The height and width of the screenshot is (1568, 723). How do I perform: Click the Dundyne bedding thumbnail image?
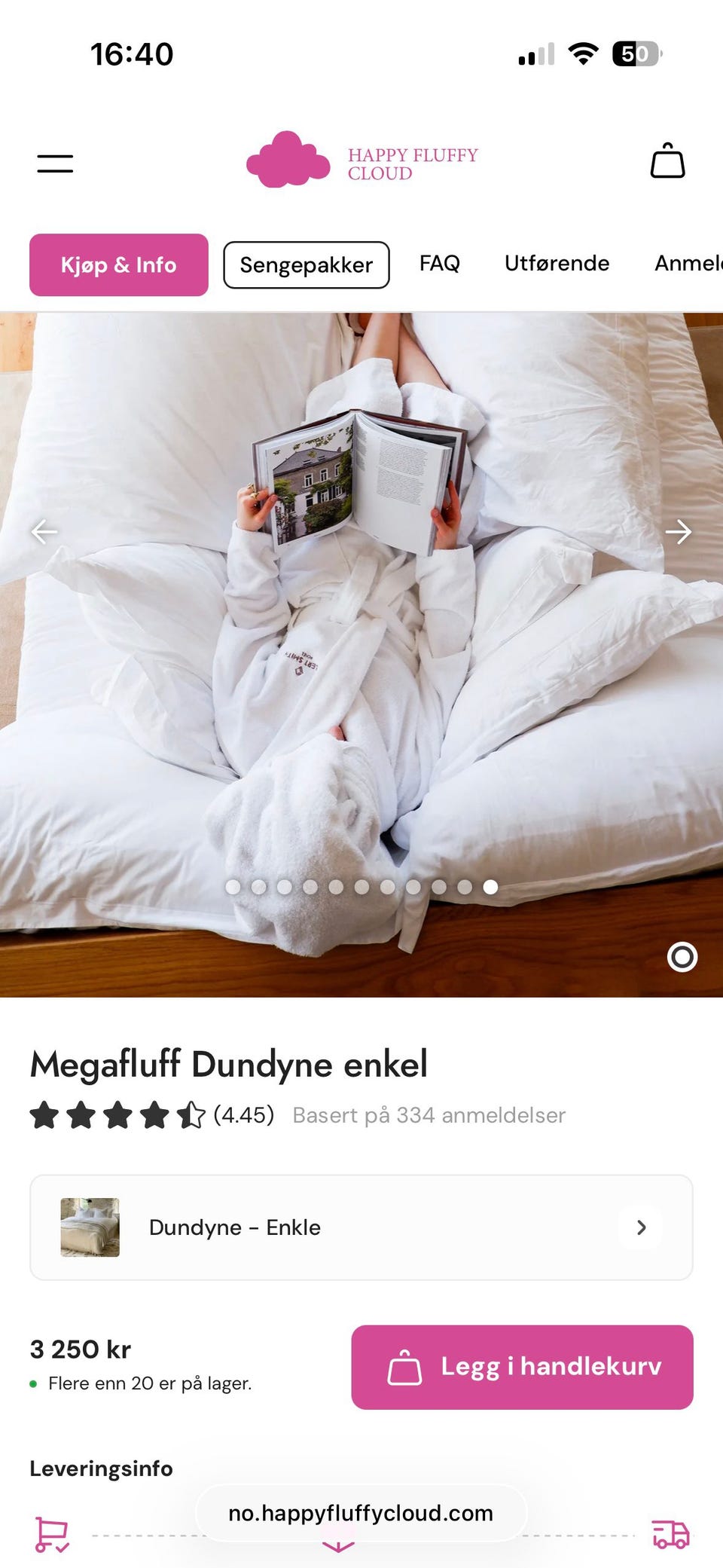click(x=90, y=1227)
